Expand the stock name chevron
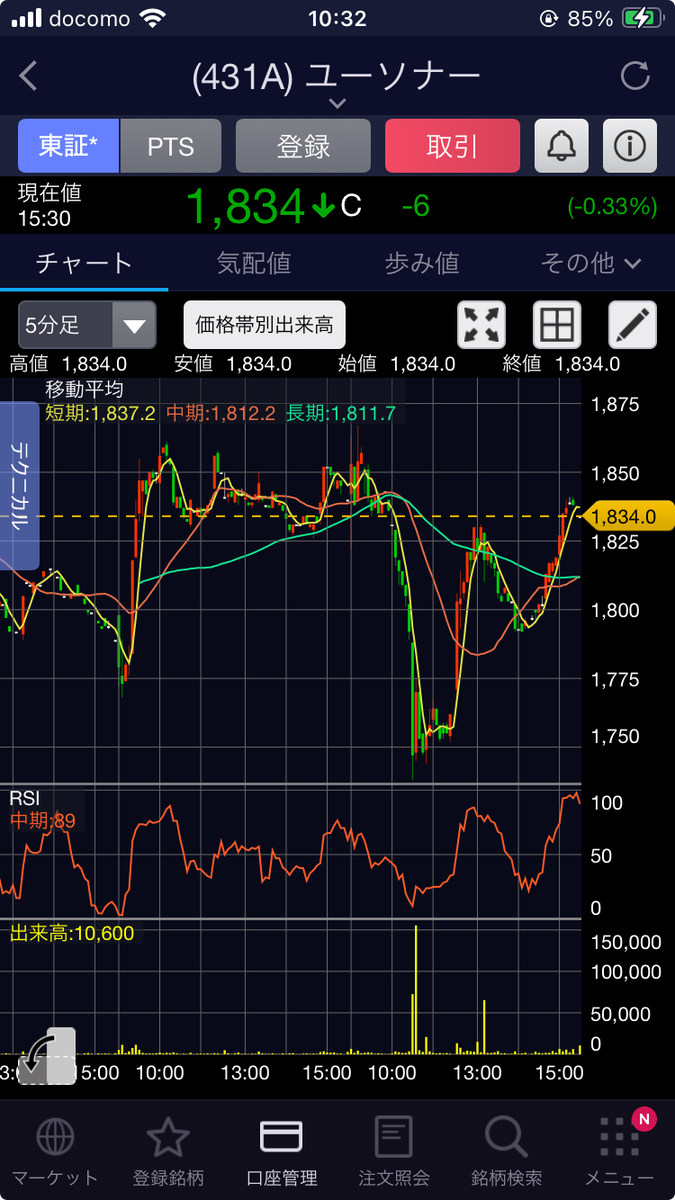The image size is (675, 1200). point(337,103)
